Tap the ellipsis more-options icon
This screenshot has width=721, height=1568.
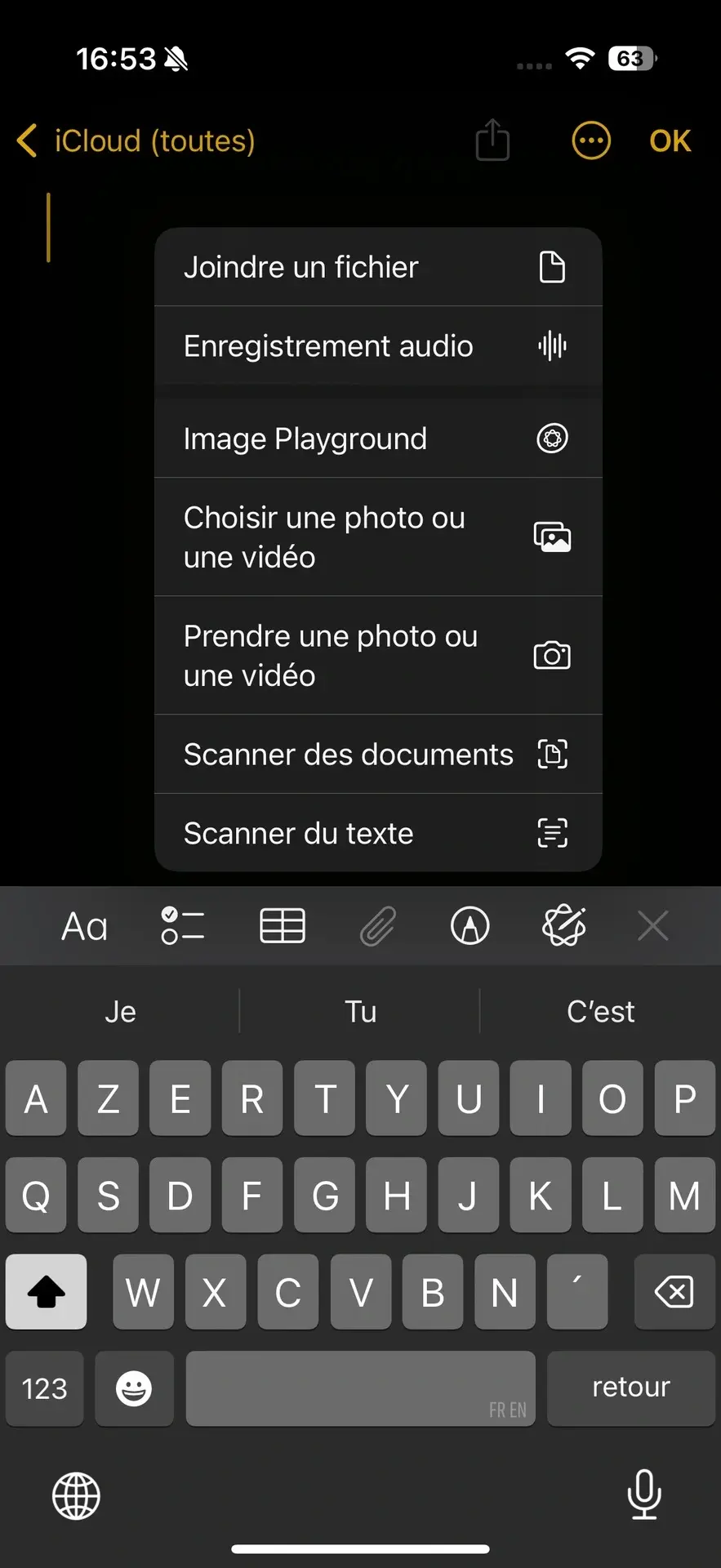click(591, 140)
